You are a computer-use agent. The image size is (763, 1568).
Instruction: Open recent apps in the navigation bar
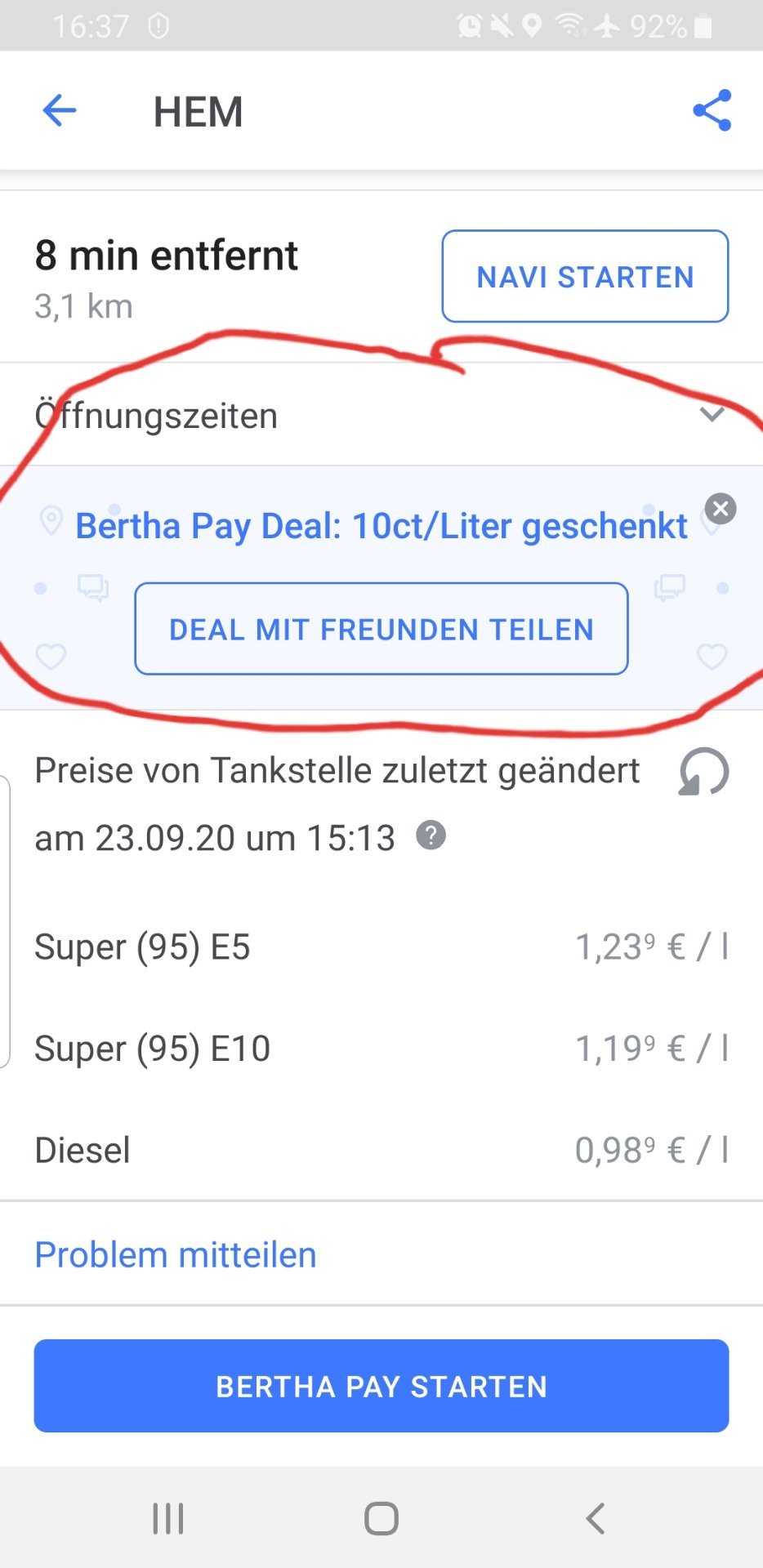click(x=168, y=1519)
